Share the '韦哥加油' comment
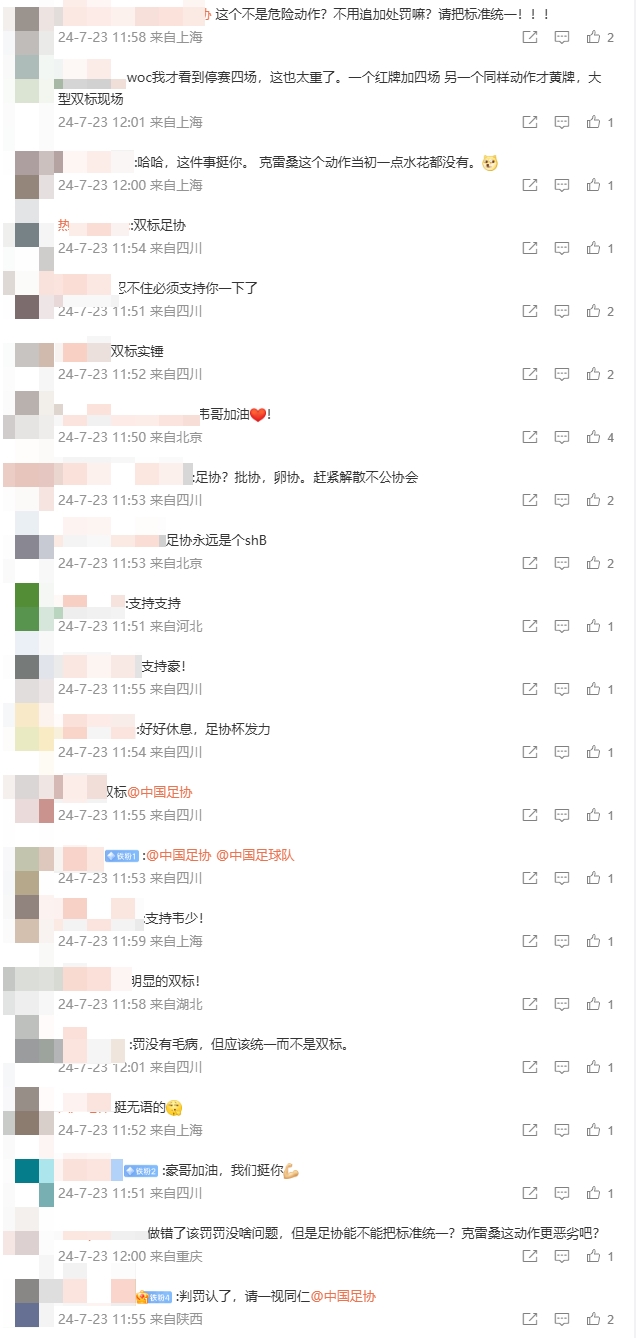This screenshot has width=636, height=1338. 530,437
